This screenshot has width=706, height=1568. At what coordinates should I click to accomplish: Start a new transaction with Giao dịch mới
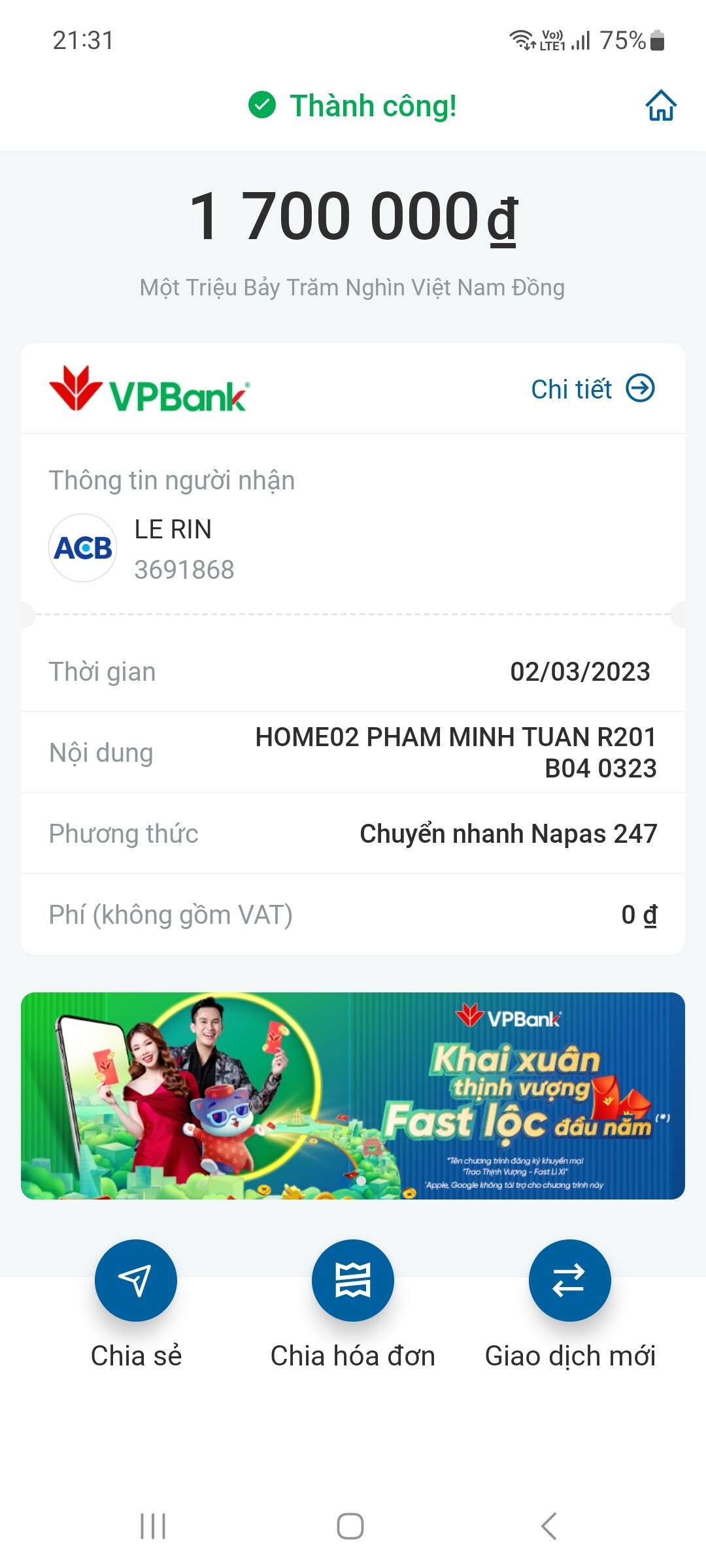click(569, 1281)
